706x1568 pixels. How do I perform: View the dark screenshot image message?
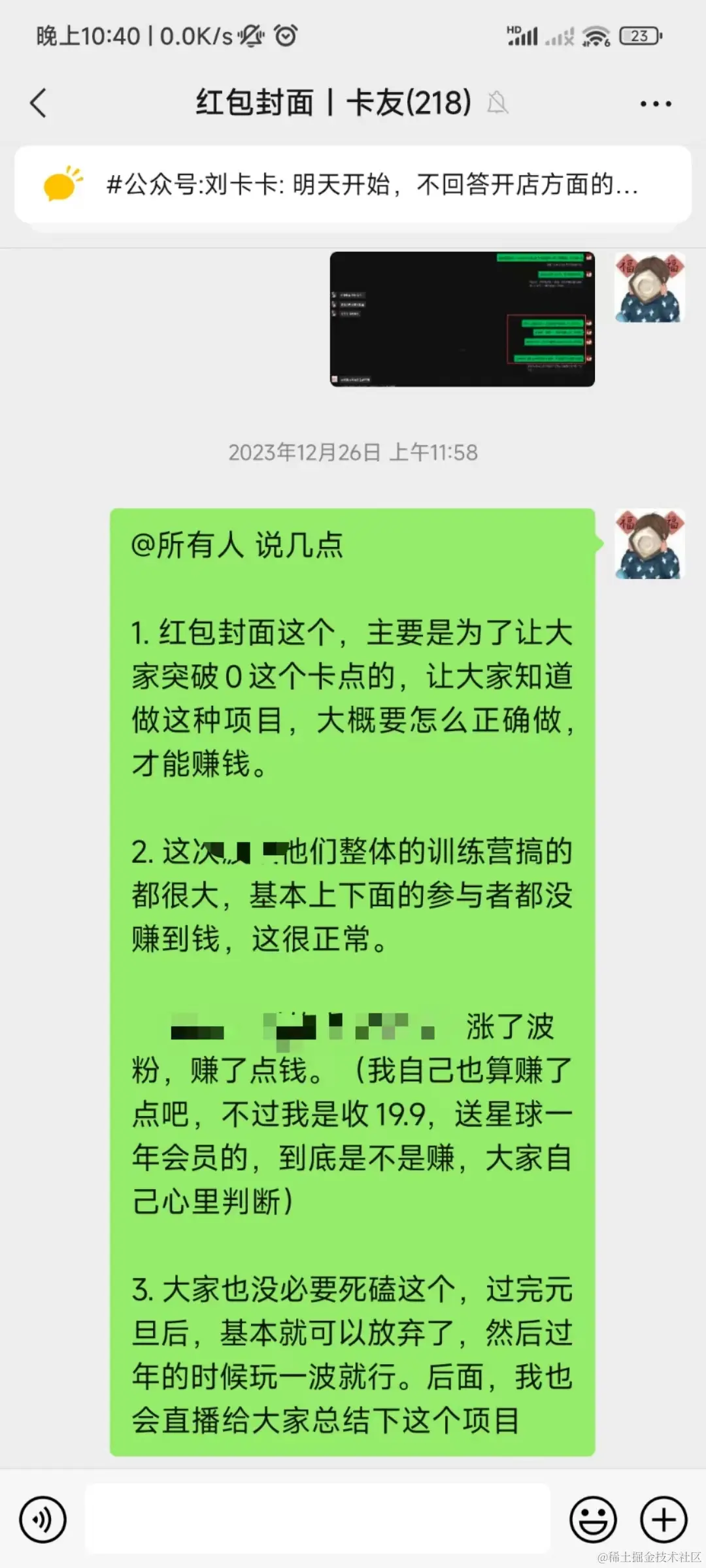coord(462,319)
